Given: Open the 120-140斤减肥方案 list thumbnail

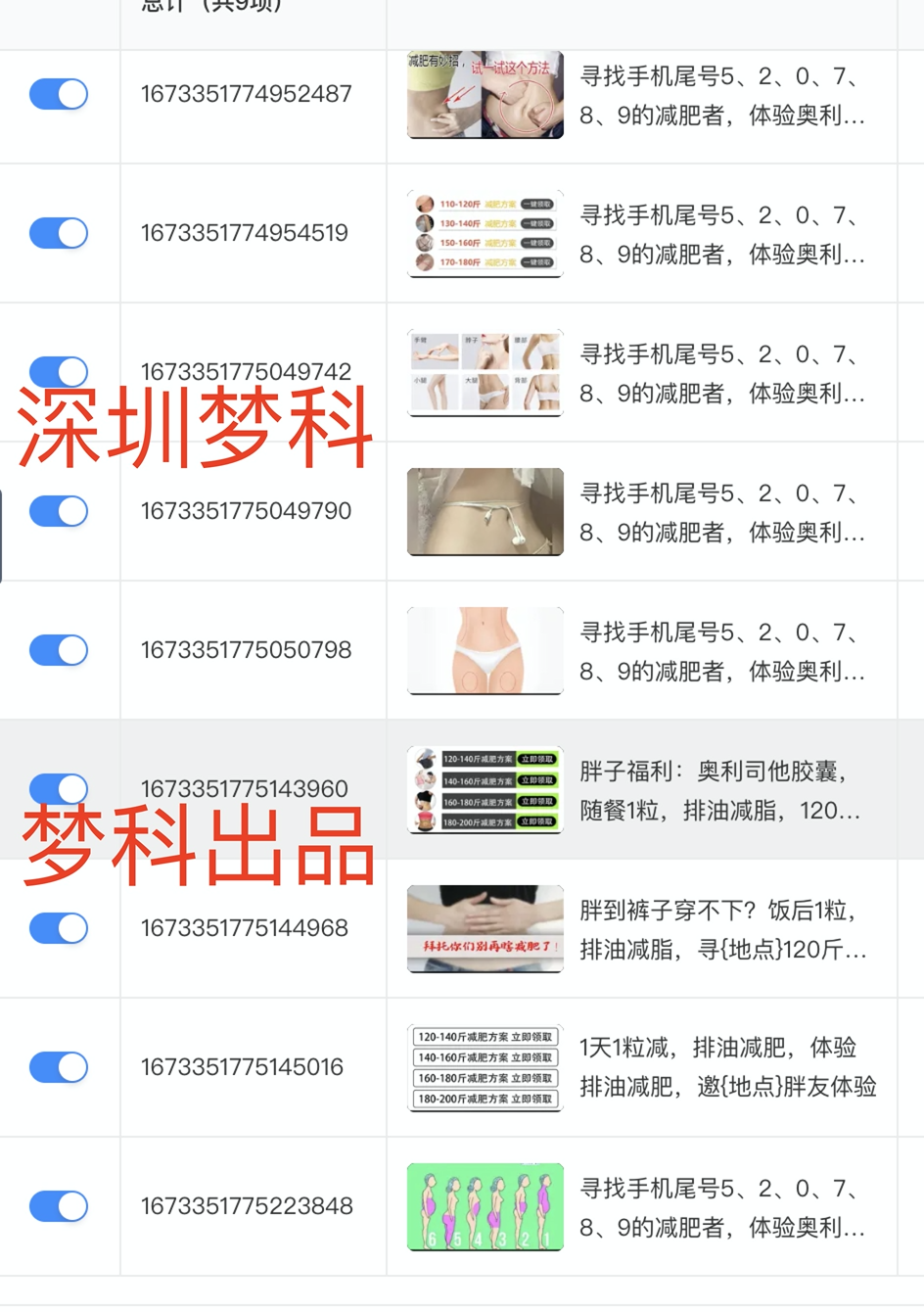Looking at the screenshot, I should [485, 1066].
